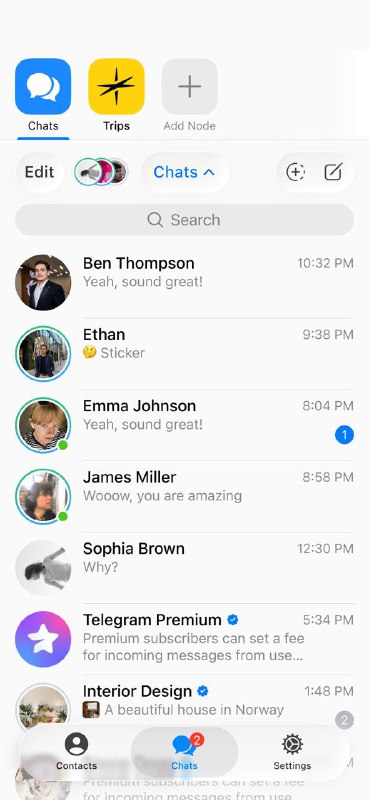Image resolution: width=369 pixels, height=800 pixels.
Task: Select the Chats node at top
Action: click(x=43, y=95)
